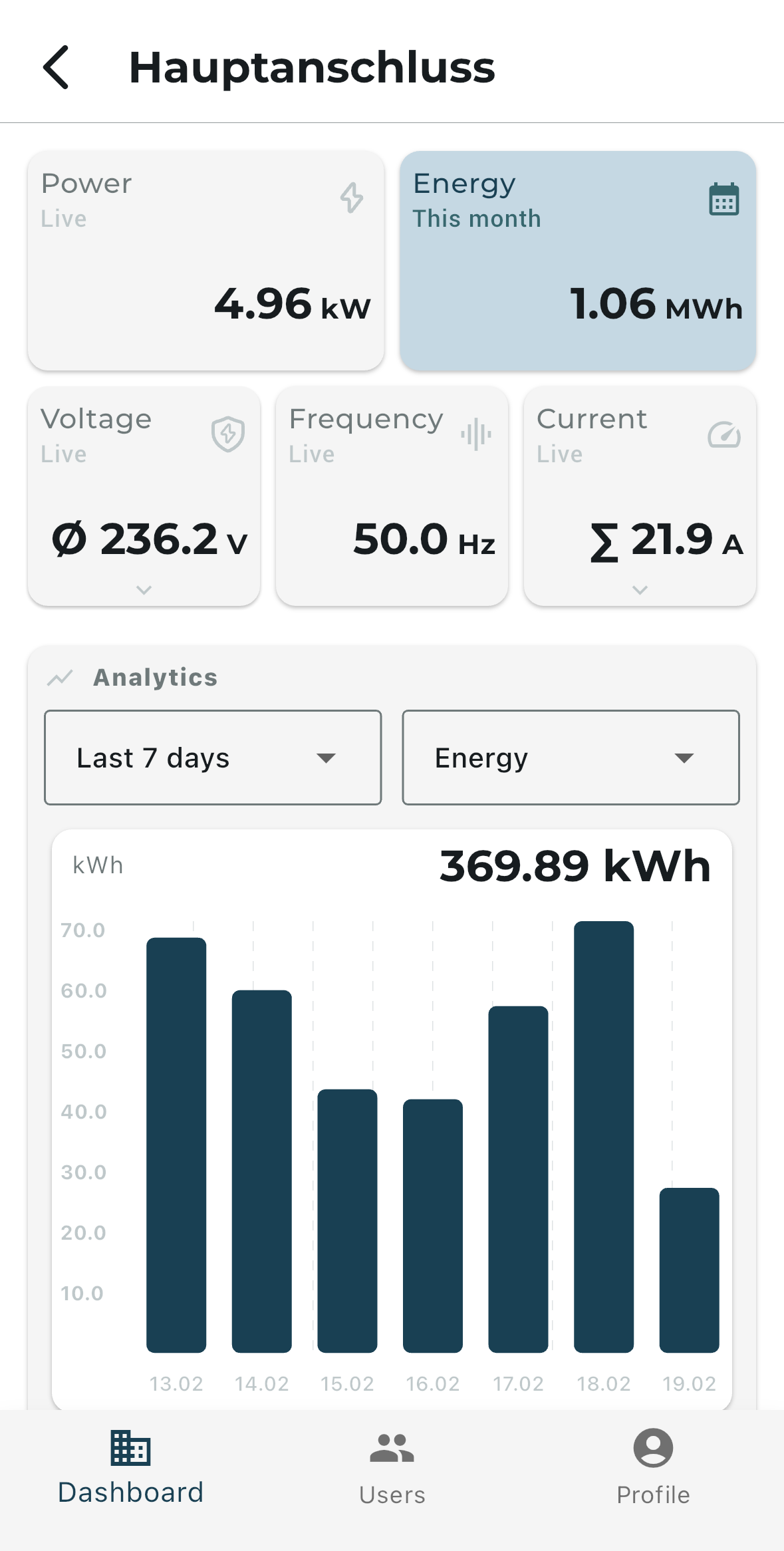This screenshot has width=784, height=1551.
Task: Switch to the Users tab
Action: 392,1467
